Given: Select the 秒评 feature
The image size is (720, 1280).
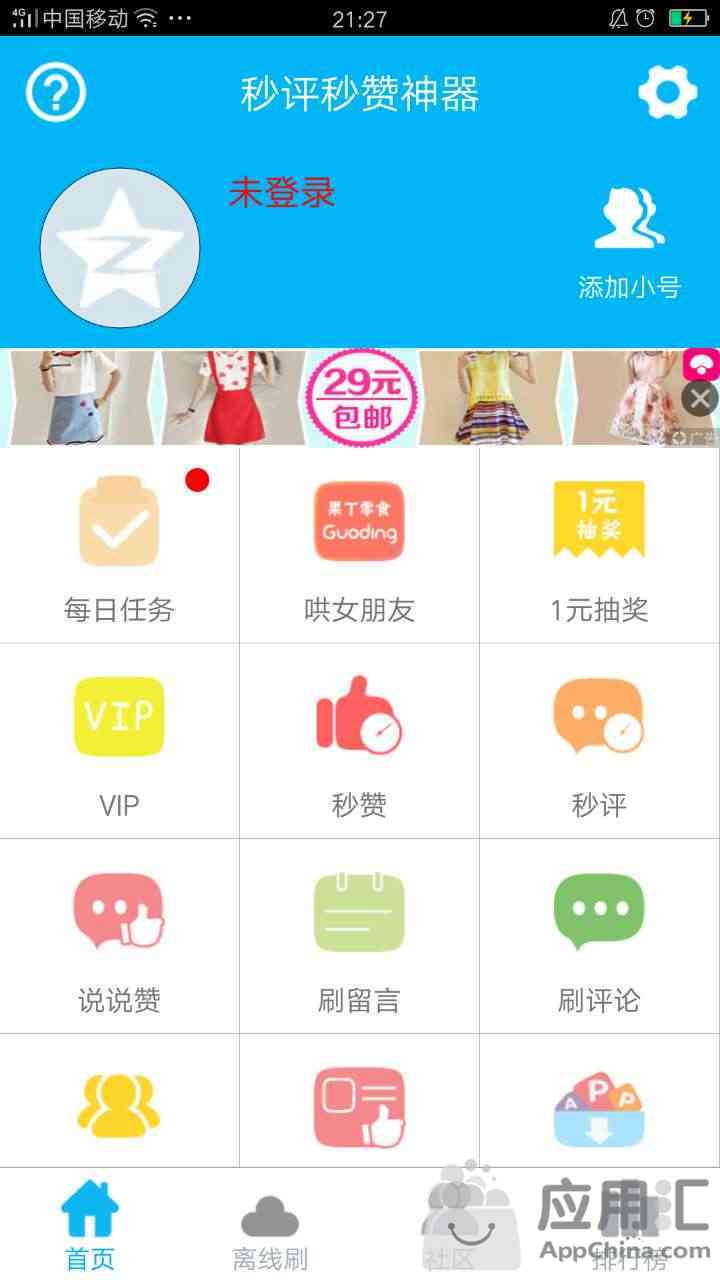Looking at the screenshot, I should pos(599,741).
